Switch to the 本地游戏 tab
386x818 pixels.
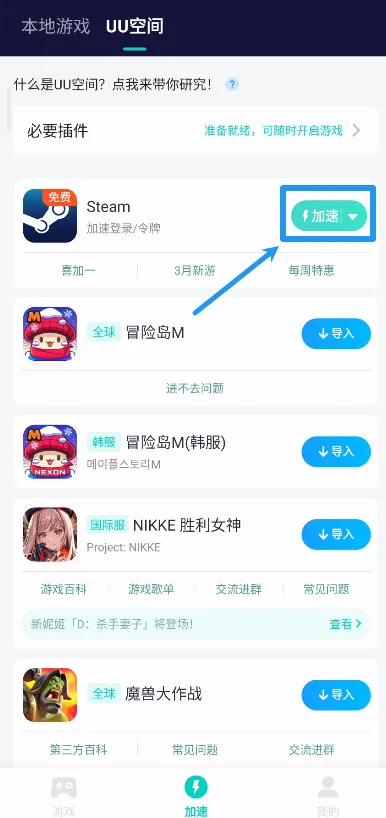56,26
